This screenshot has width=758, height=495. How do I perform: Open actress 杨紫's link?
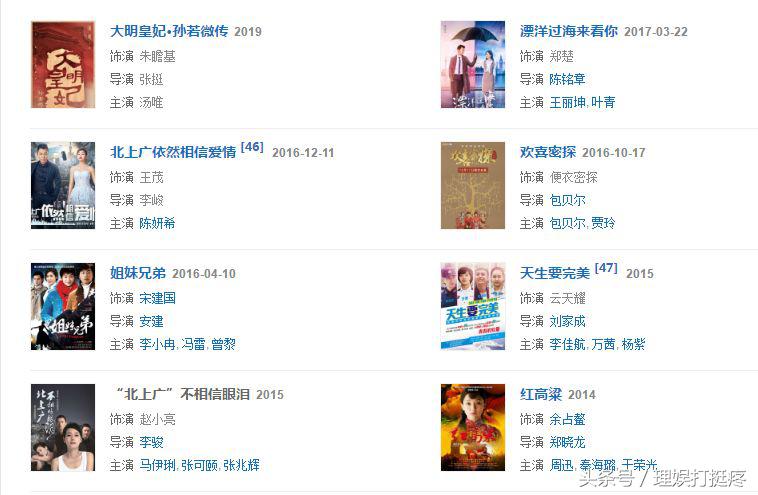633,344
